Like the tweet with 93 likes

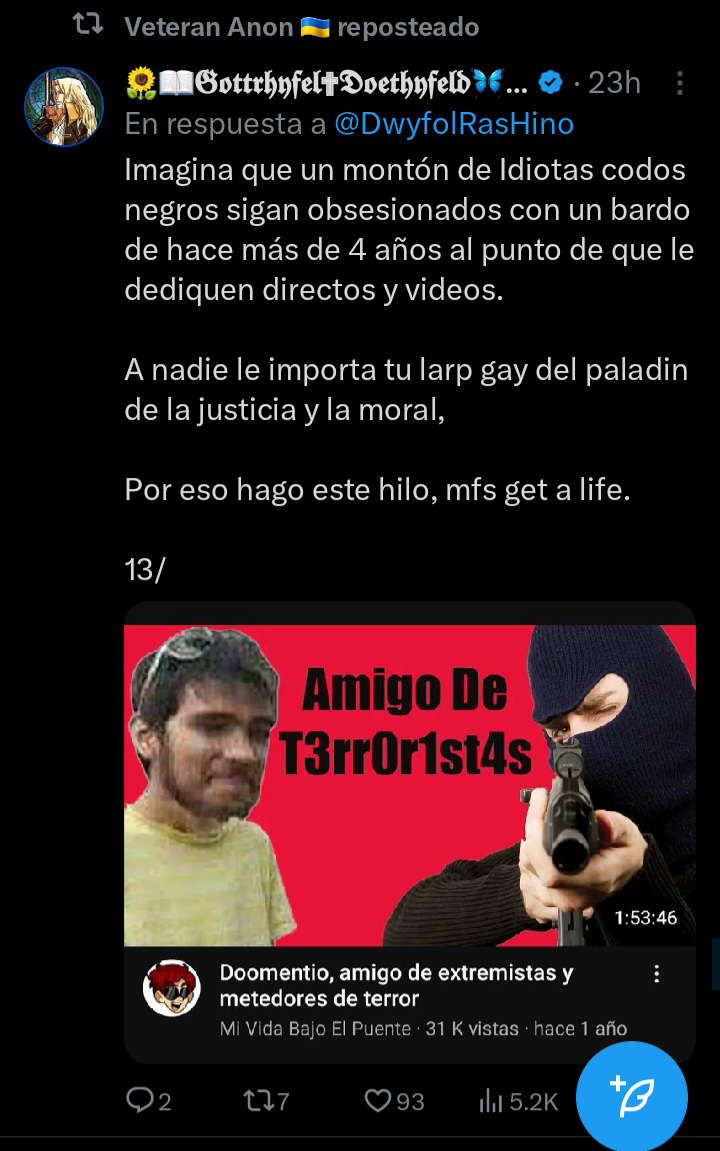pyautogui.click(x=393, y=1101)
